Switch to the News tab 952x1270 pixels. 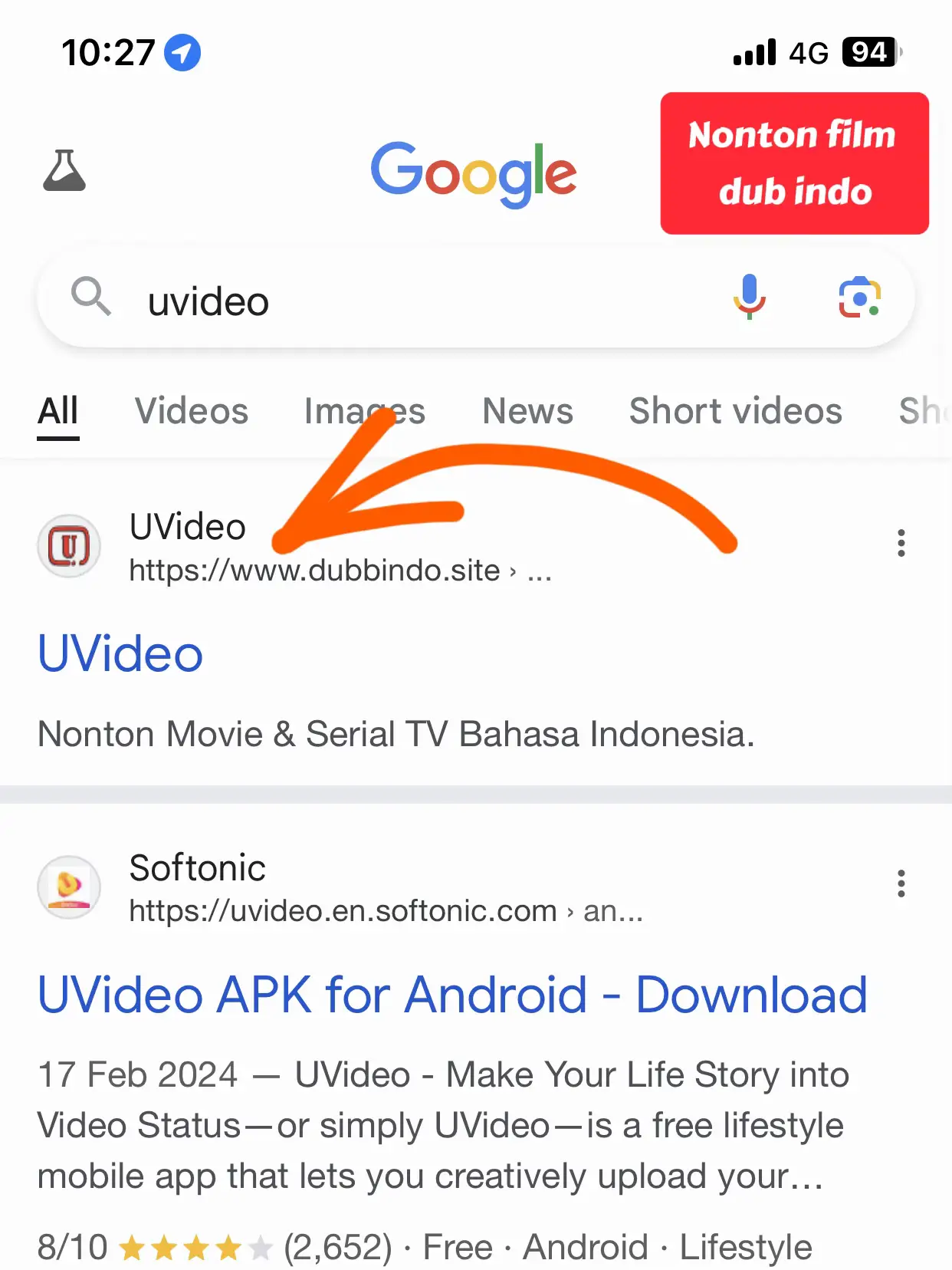pyautogui.click(x=527, y=411)
